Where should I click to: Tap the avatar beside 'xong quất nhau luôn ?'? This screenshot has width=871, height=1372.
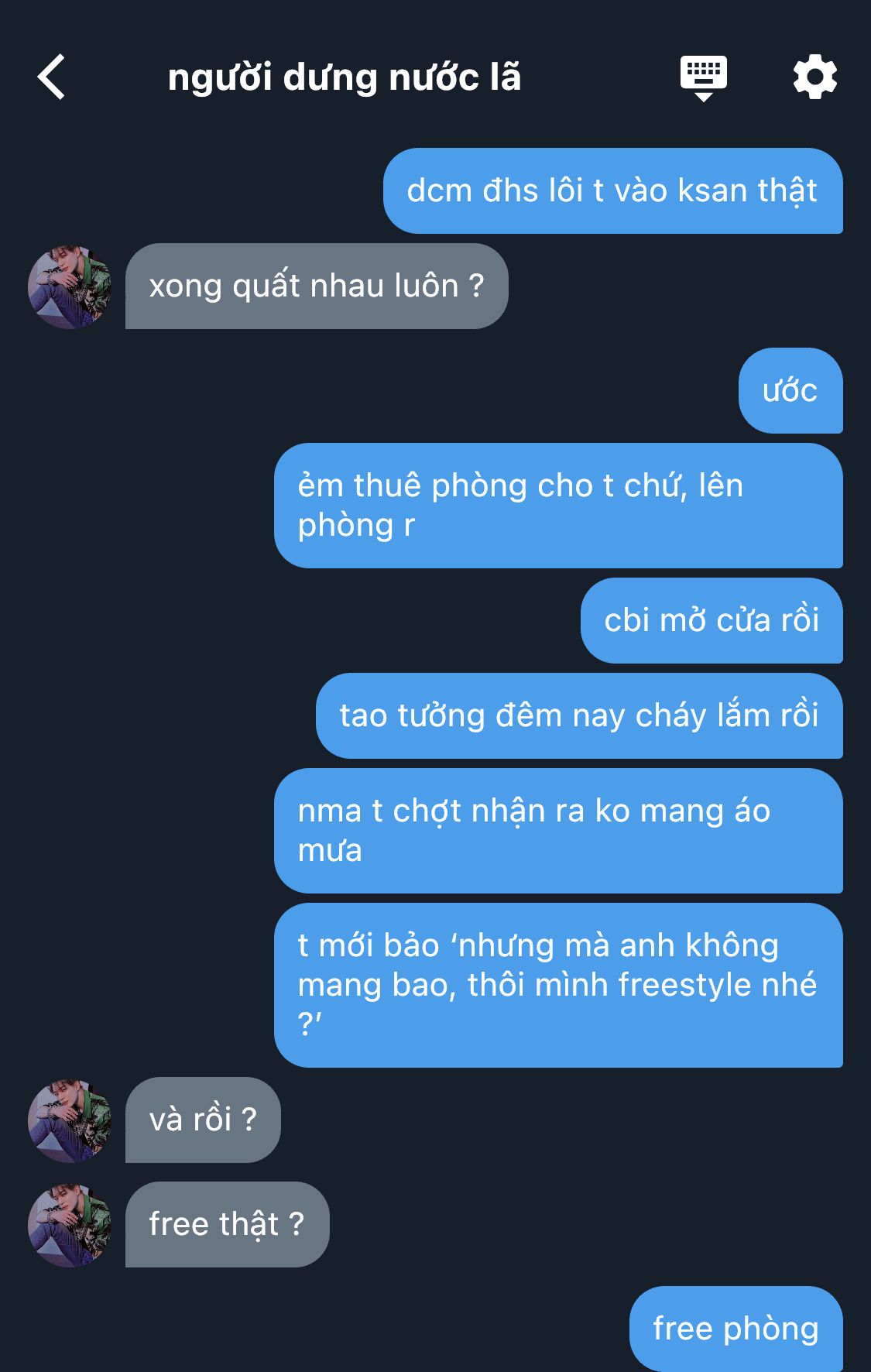point(70,287)
